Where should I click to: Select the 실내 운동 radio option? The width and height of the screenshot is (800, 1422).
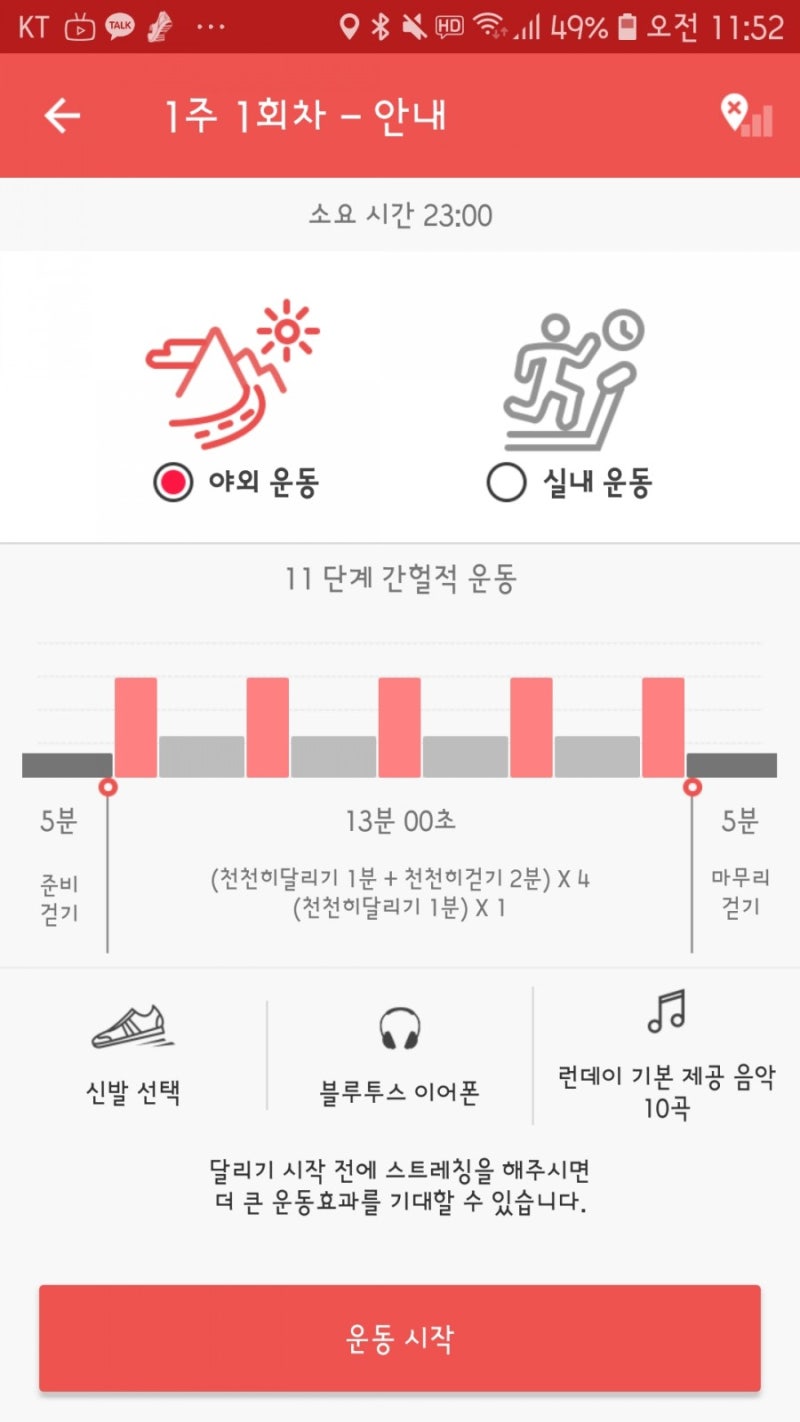[x=506, y=483]
